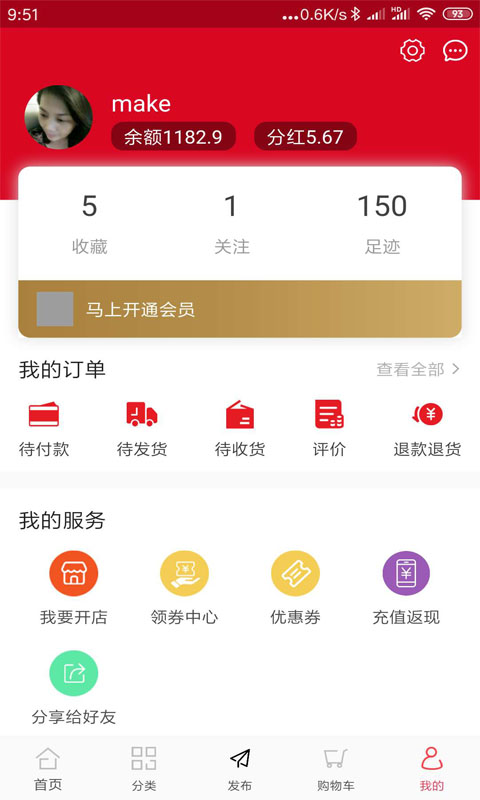This screenshot has width=480, height=800.
Task: Select 我要开店 to open a shop
Action: (73, 588)
